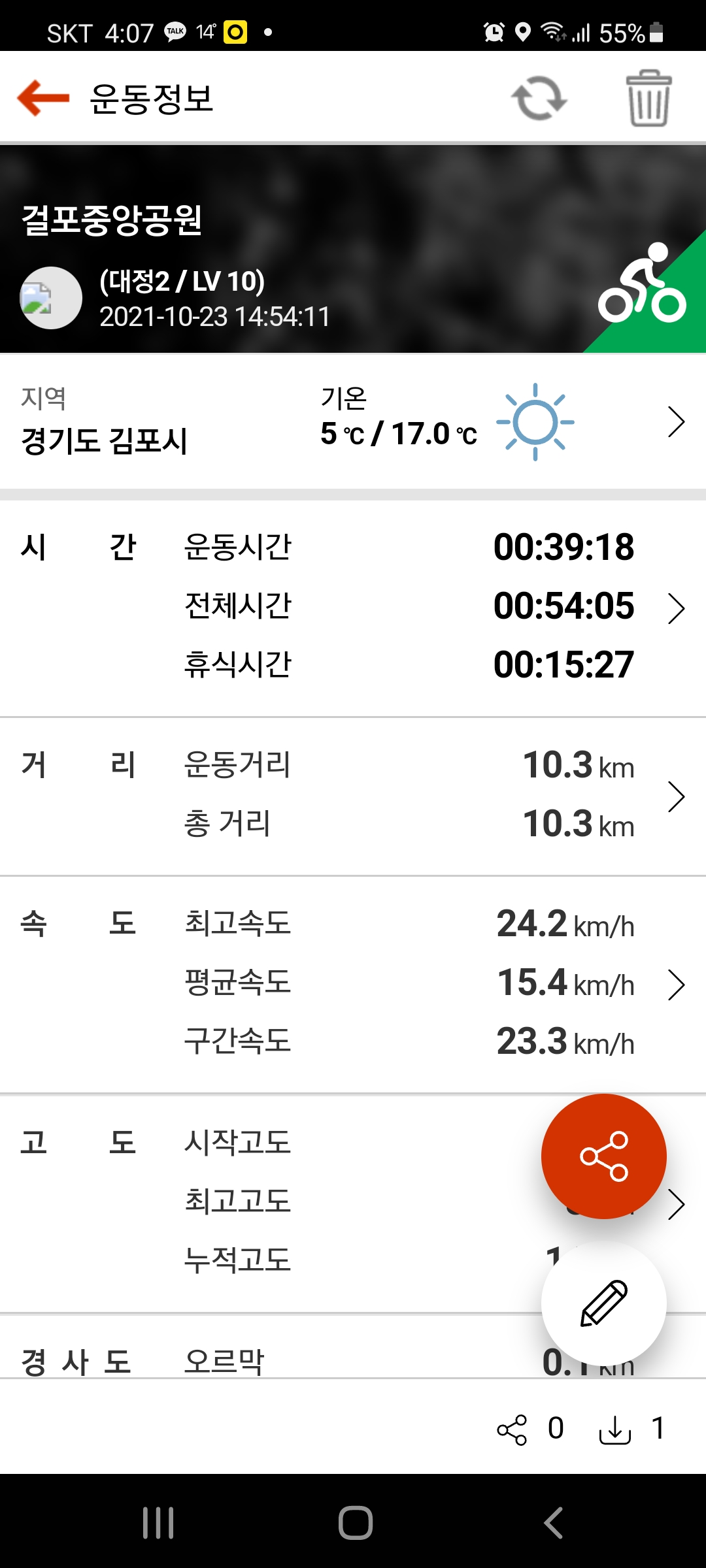Edit the workout with the pencil button
The height and width of the screenshot is (1568, 706).
603,1303
